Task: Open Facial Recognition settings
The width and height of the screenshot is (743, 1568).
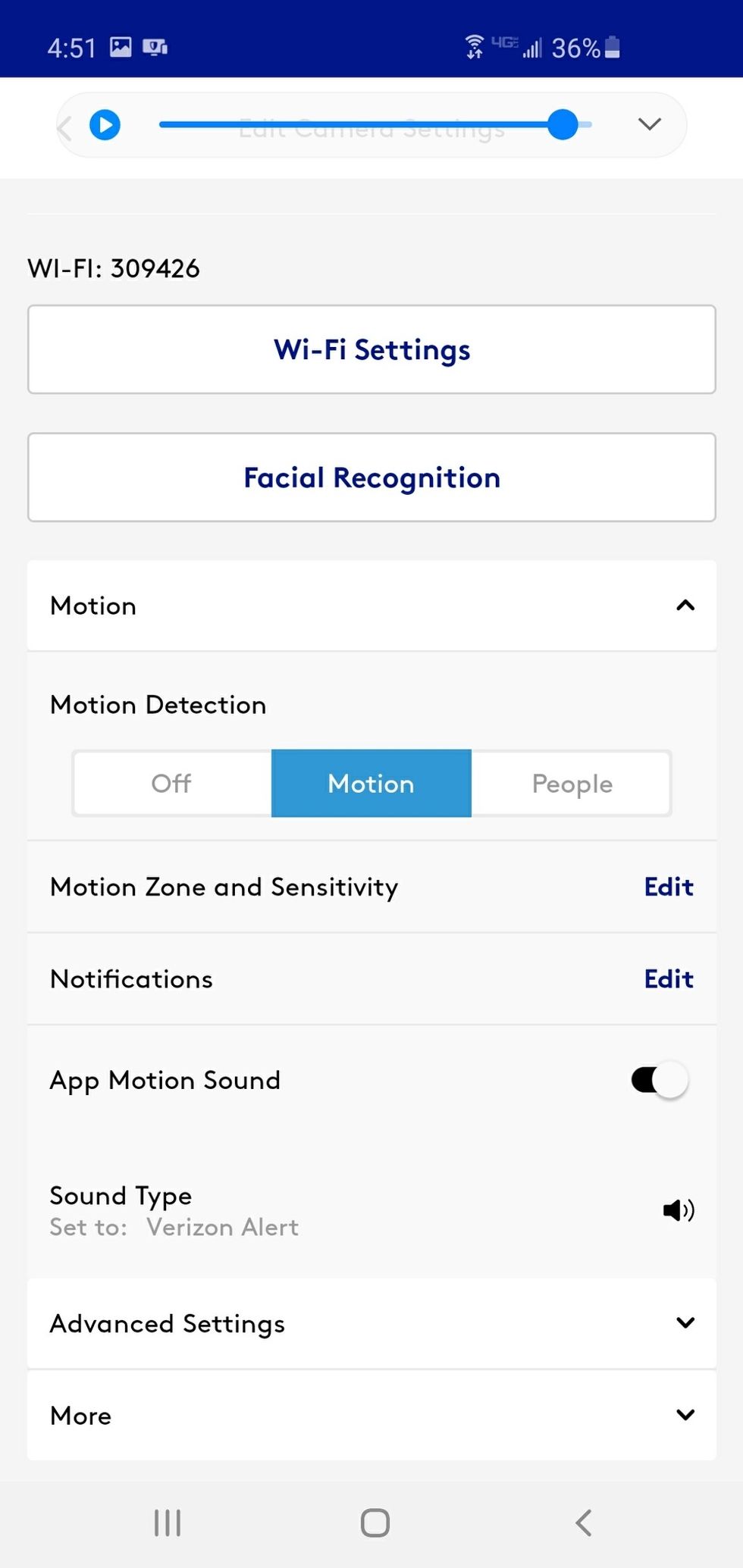Action: click(x=371, y=477)
